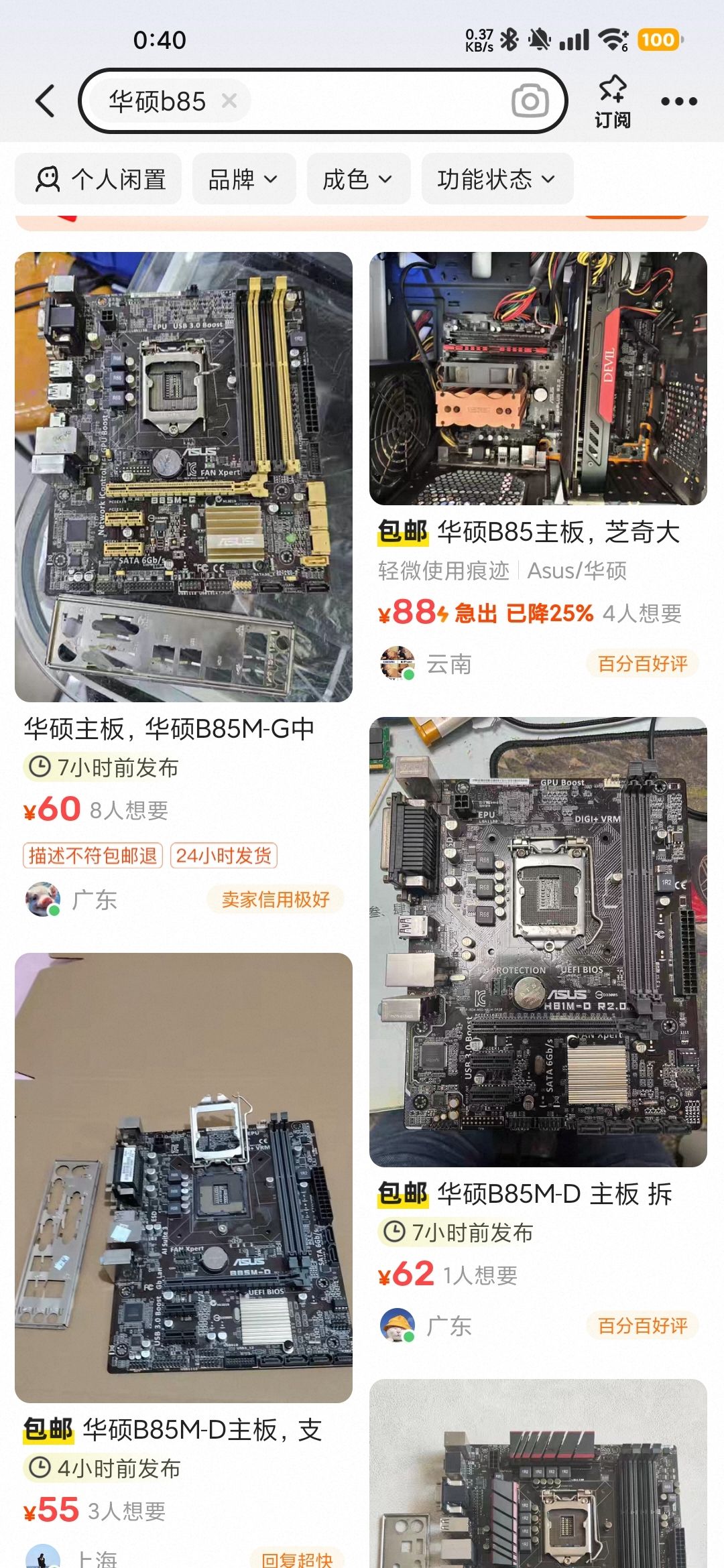Screen dimensions: 724x1568
Task: Expand the 成色 condition filter
Action: pyautogui.click(x=358, y=179)
